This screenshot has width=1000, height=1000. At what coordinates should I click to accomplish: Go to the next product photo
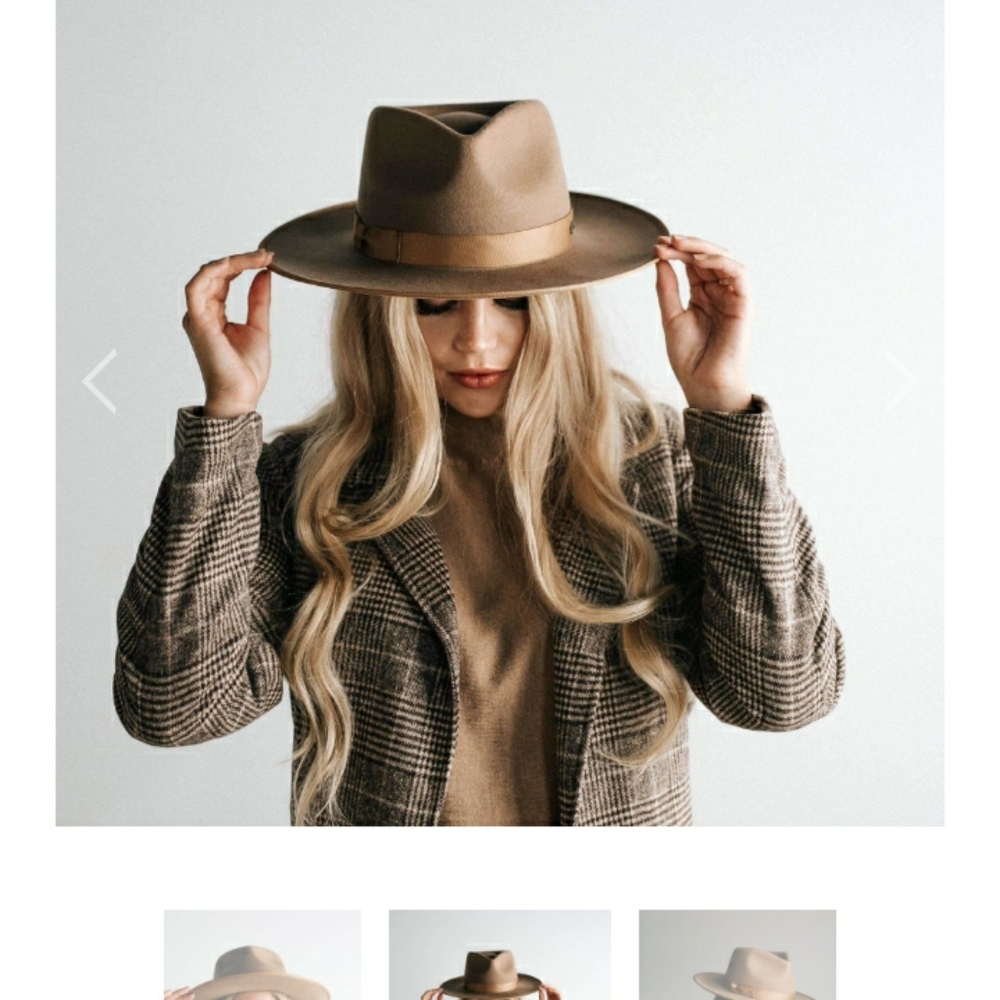898,381
